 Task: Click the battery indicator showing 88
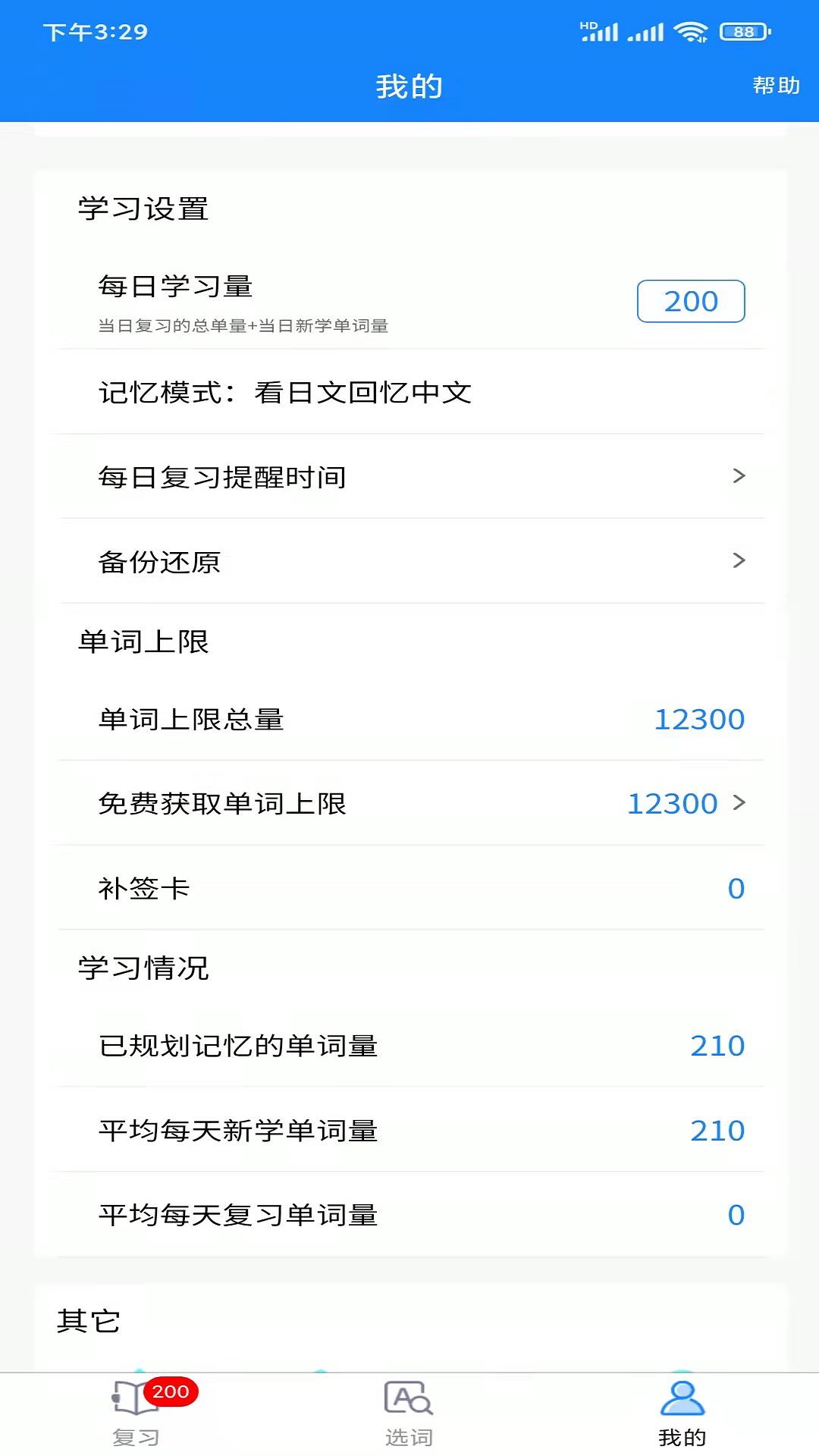coord(742,32)
